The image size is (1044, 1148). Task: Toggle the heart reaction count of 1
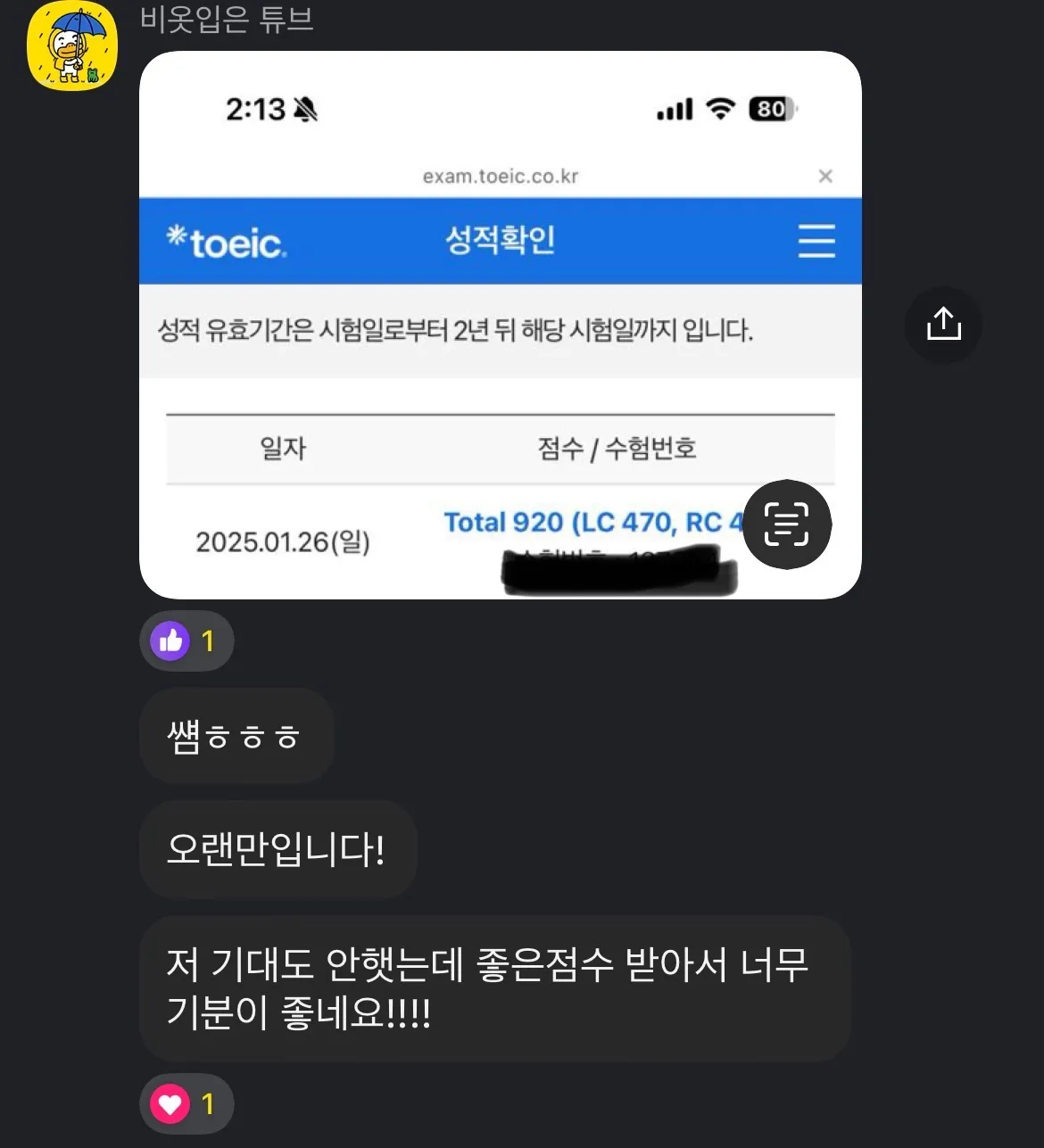click(208, 1103)
